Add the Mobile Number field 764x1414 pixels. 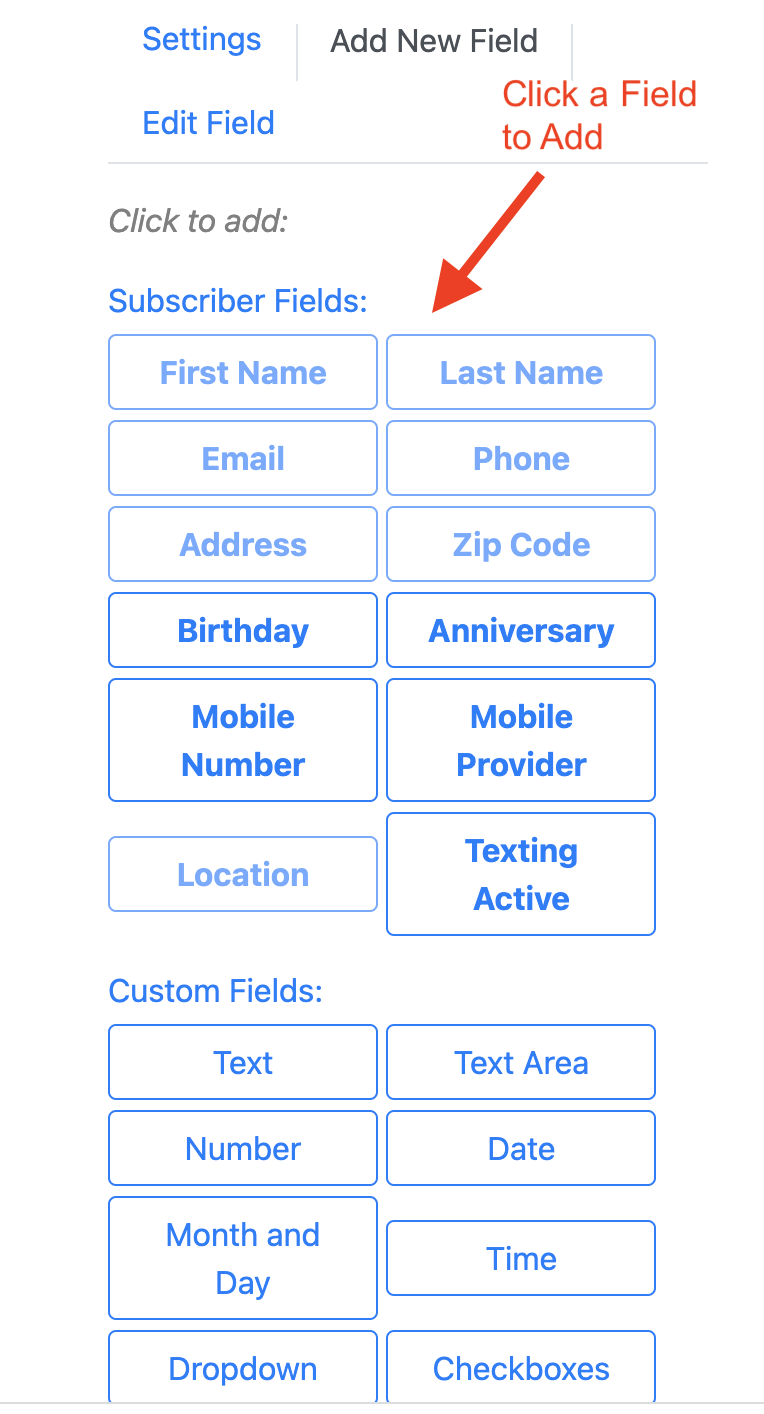243,740
